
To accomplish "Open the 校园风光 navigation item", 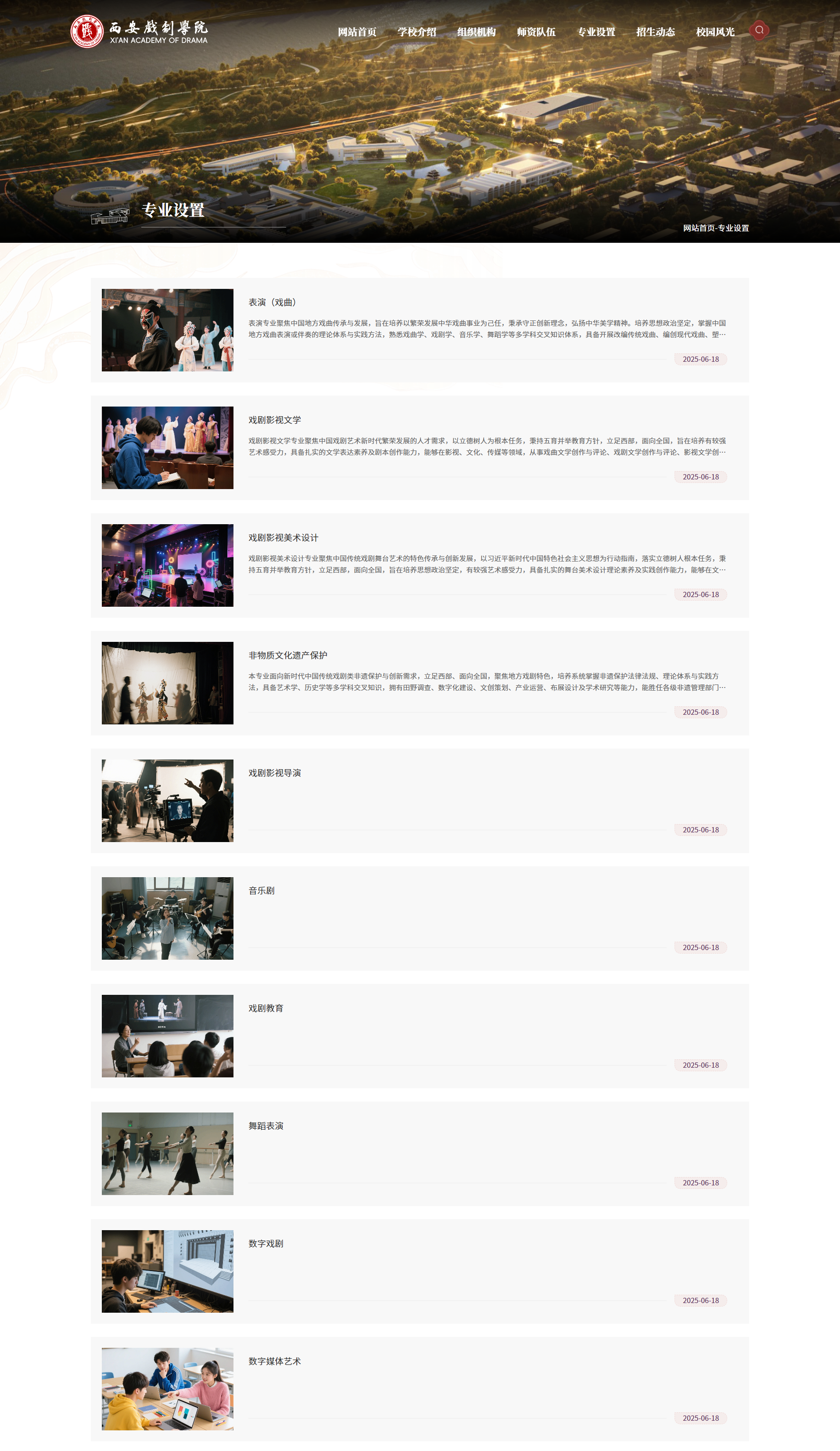I will [x=715, y=32].
